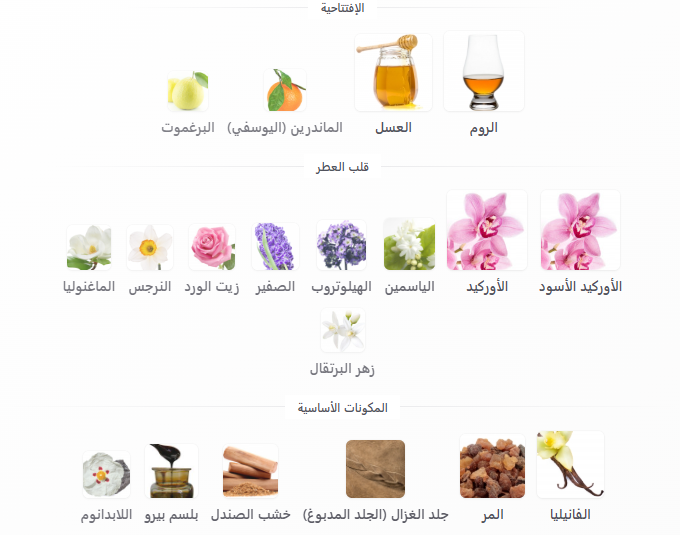Image resolution: width=680 pixels, height=535 pixels.
Task: View the الياسمين (jasmine) note
Action: [x=409, y=245]
